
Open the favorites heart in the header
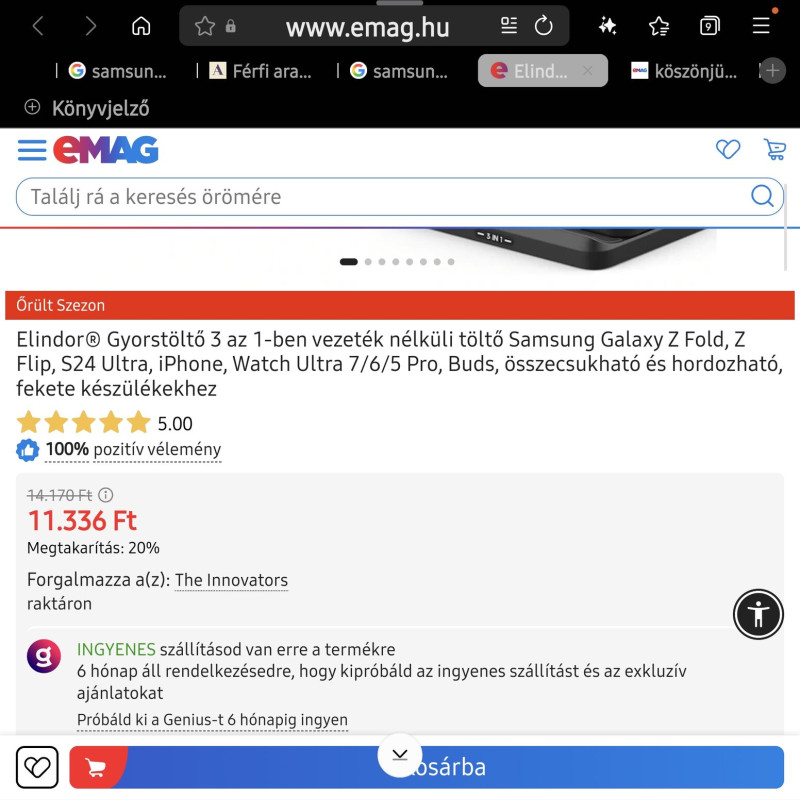(728, 150)
